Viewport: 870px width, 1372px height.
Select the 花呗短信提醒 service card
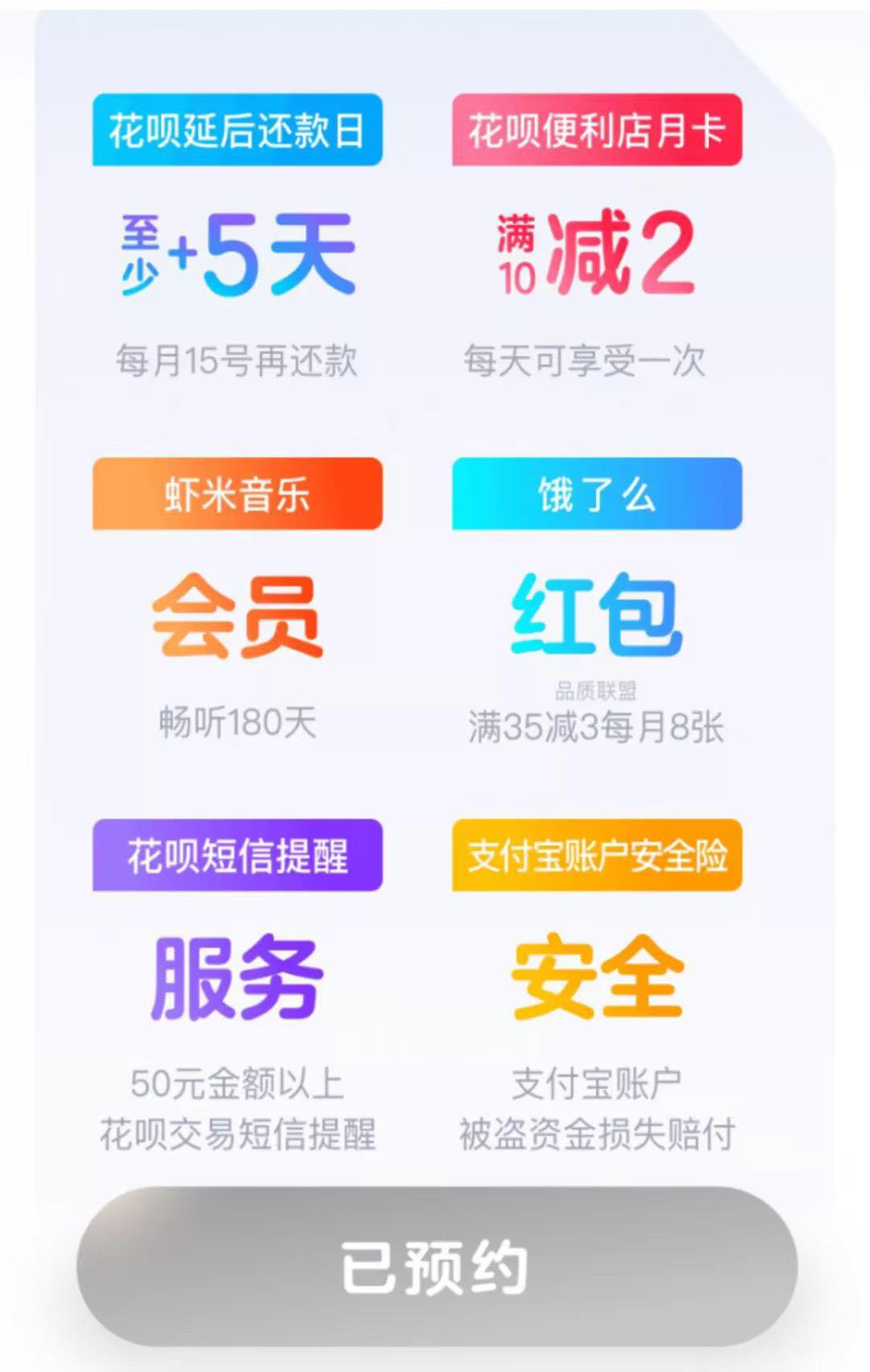[x=238, y=856]
